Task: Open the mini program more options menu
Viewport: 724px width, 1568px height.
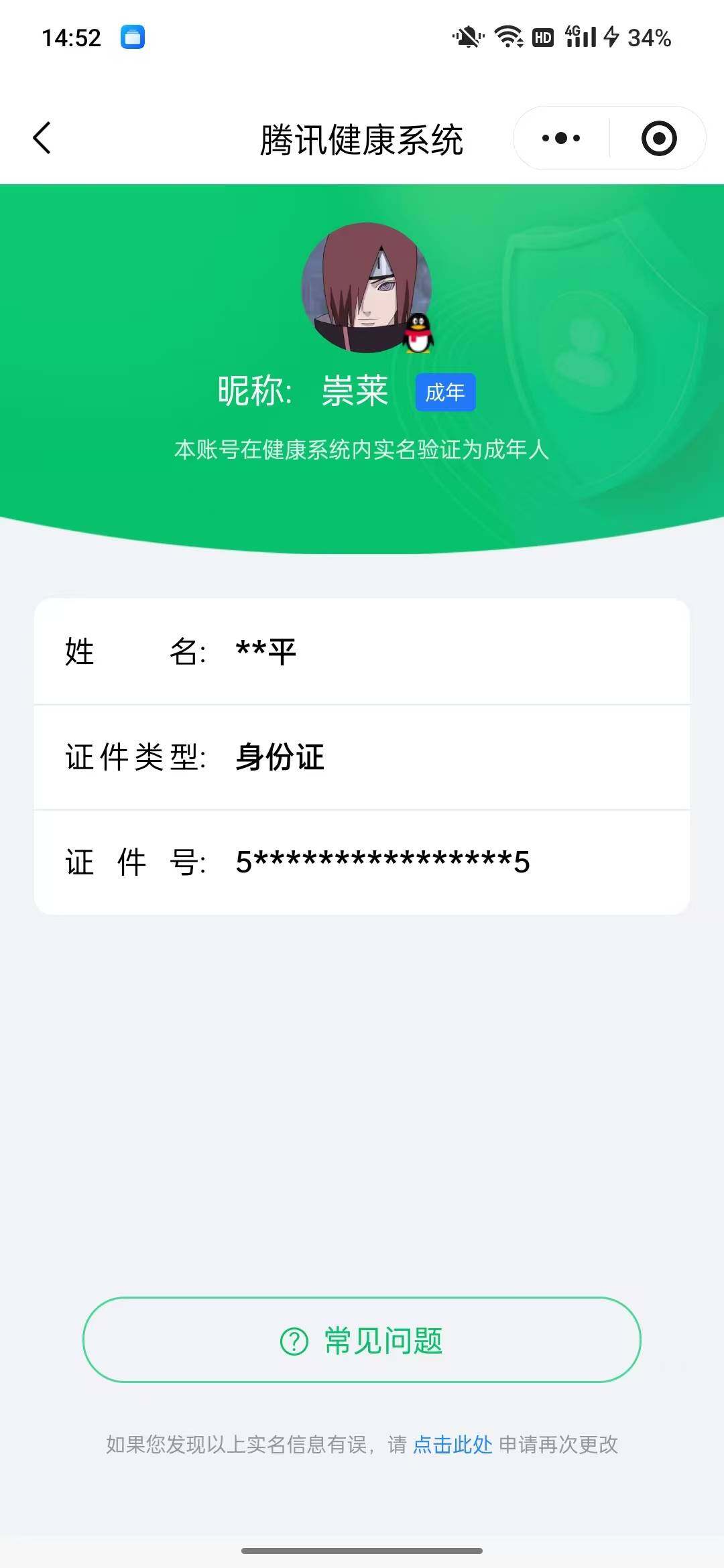Action: point(560,137)
